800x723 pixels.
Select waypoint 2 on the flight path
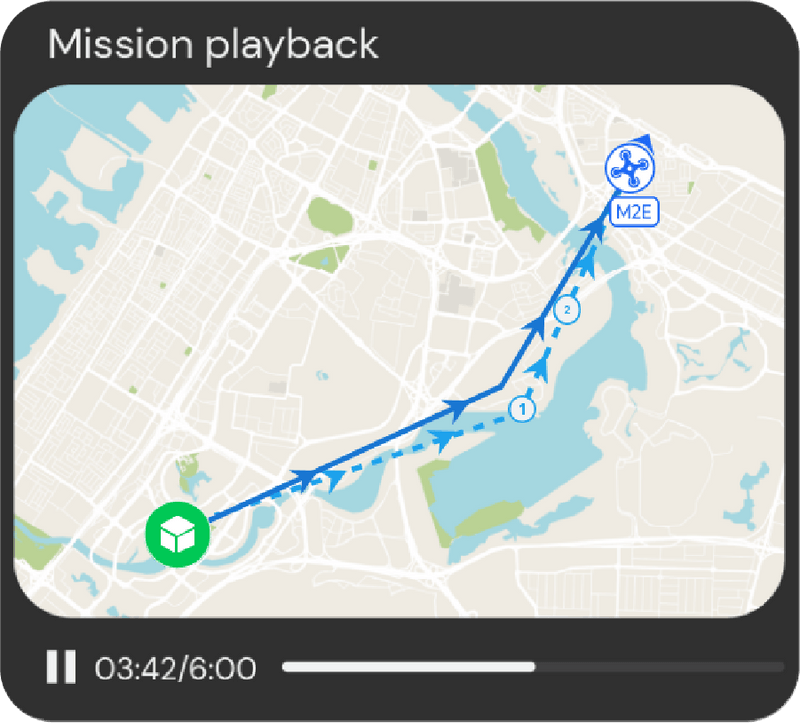click(567, 311)
